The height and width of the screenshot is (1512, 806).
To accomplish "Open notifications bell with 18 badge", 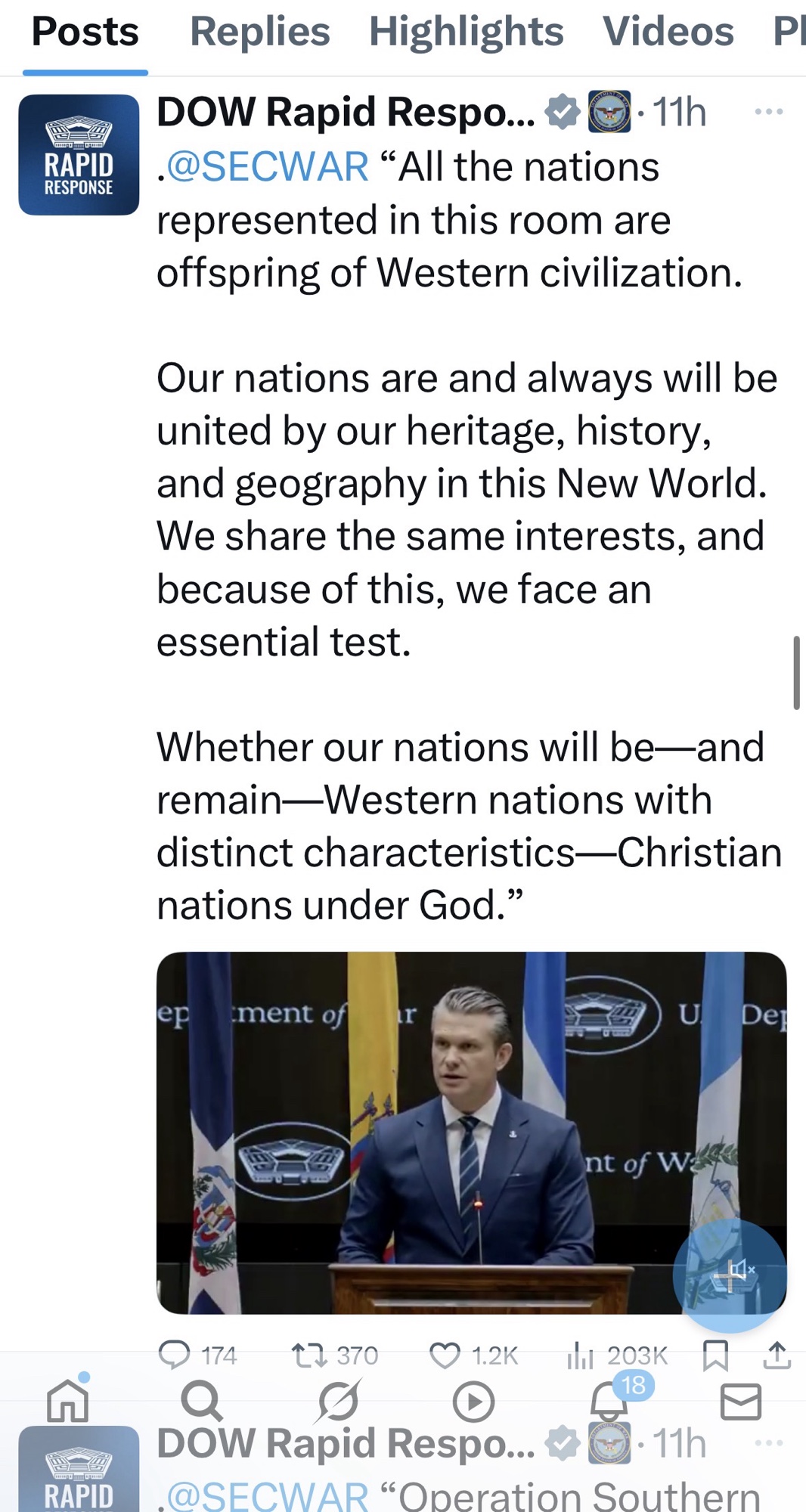I will (609, 1401).
